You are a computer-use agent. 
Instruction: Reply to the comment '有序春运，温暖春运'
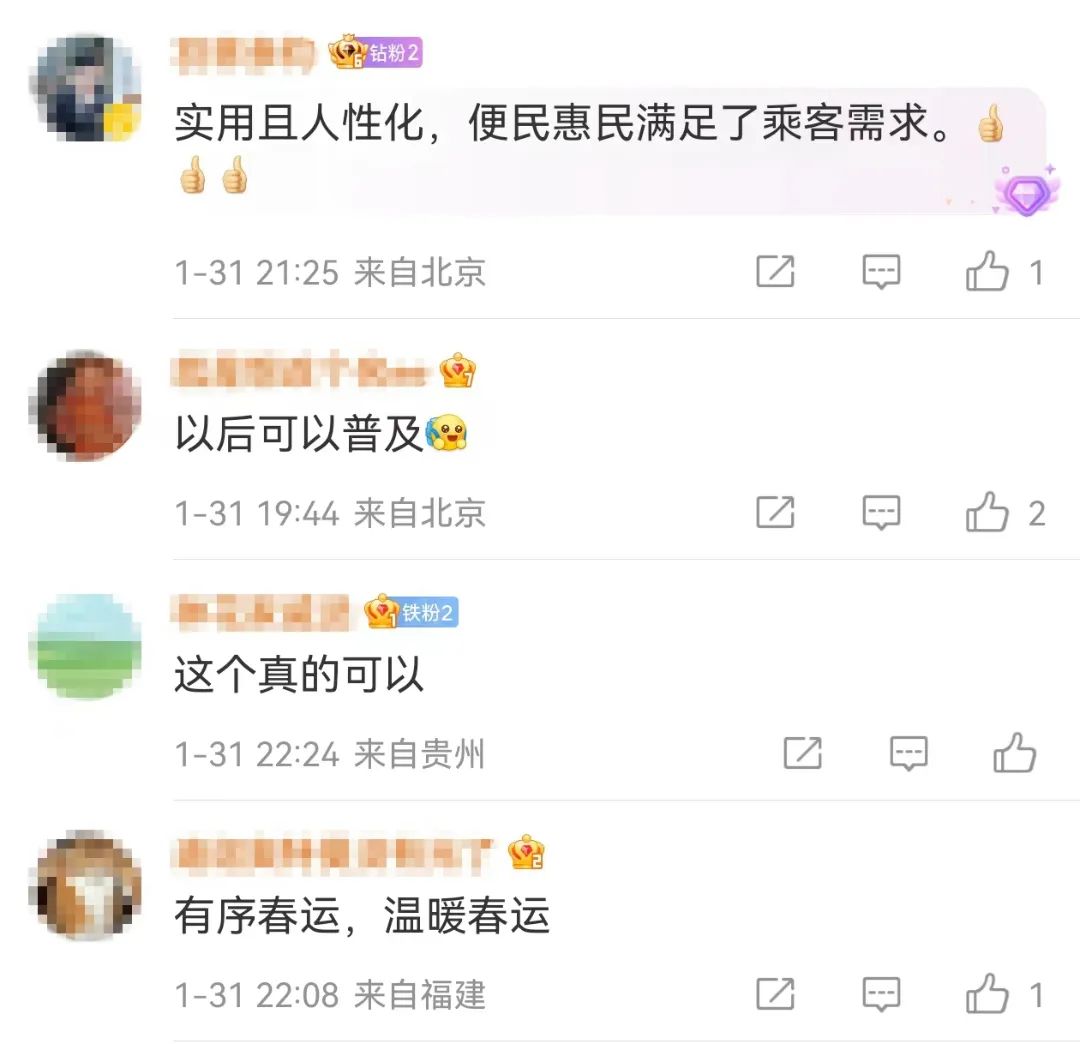pos(881,995)
